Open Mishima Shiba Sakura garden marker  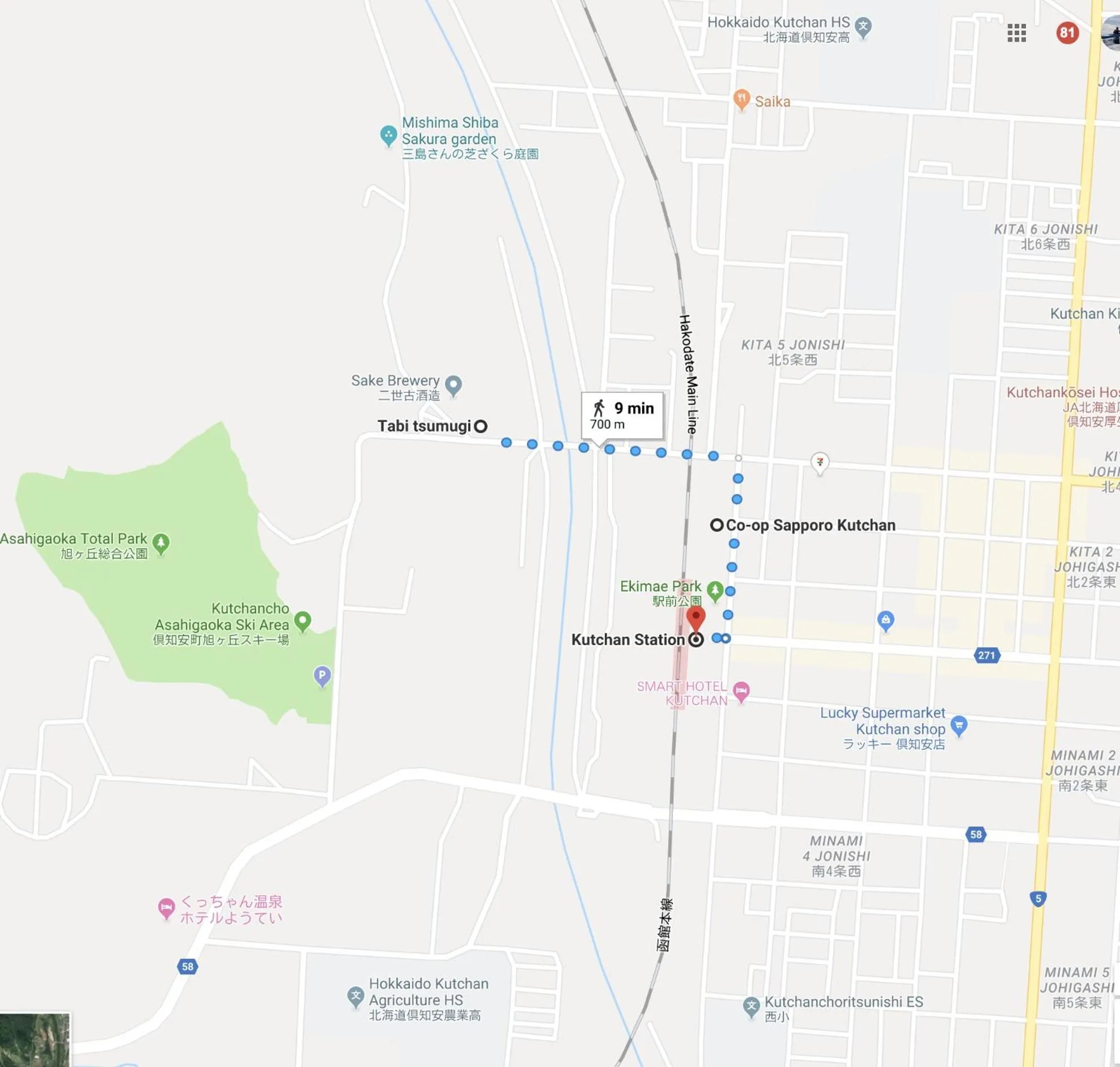pos(388,136)
